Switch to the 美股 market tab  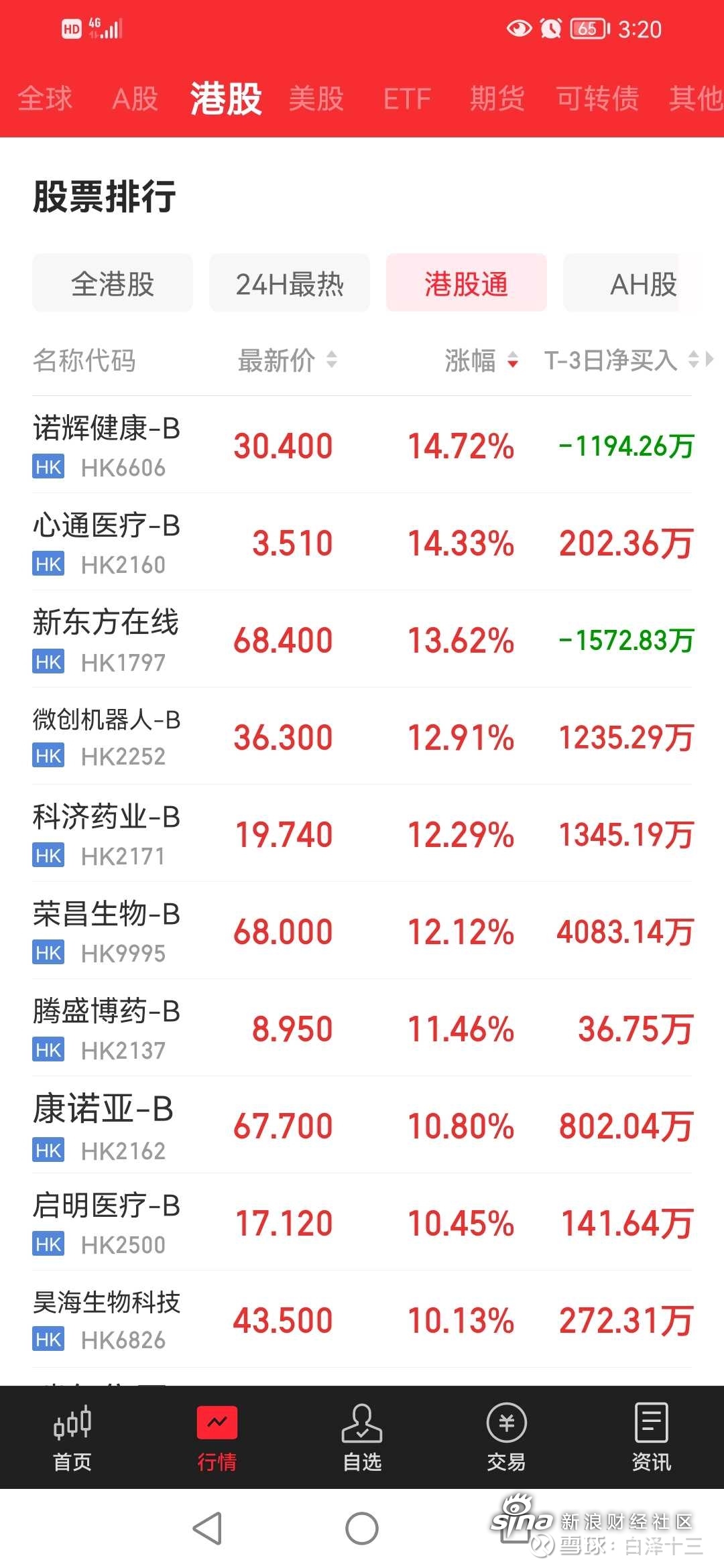coord(316,99)
